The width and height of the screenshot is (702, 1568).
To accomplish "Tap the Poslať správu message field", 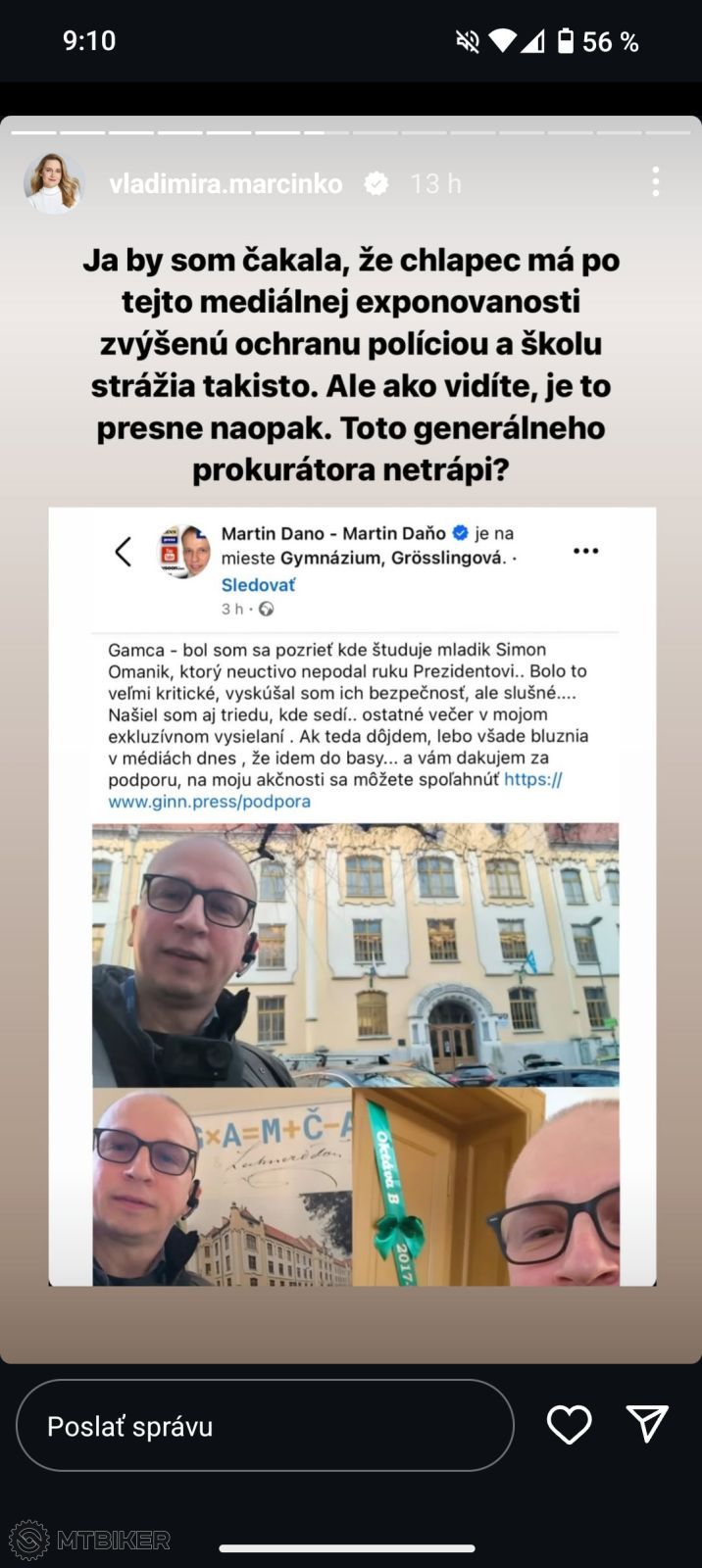I will pos(265,1426).
